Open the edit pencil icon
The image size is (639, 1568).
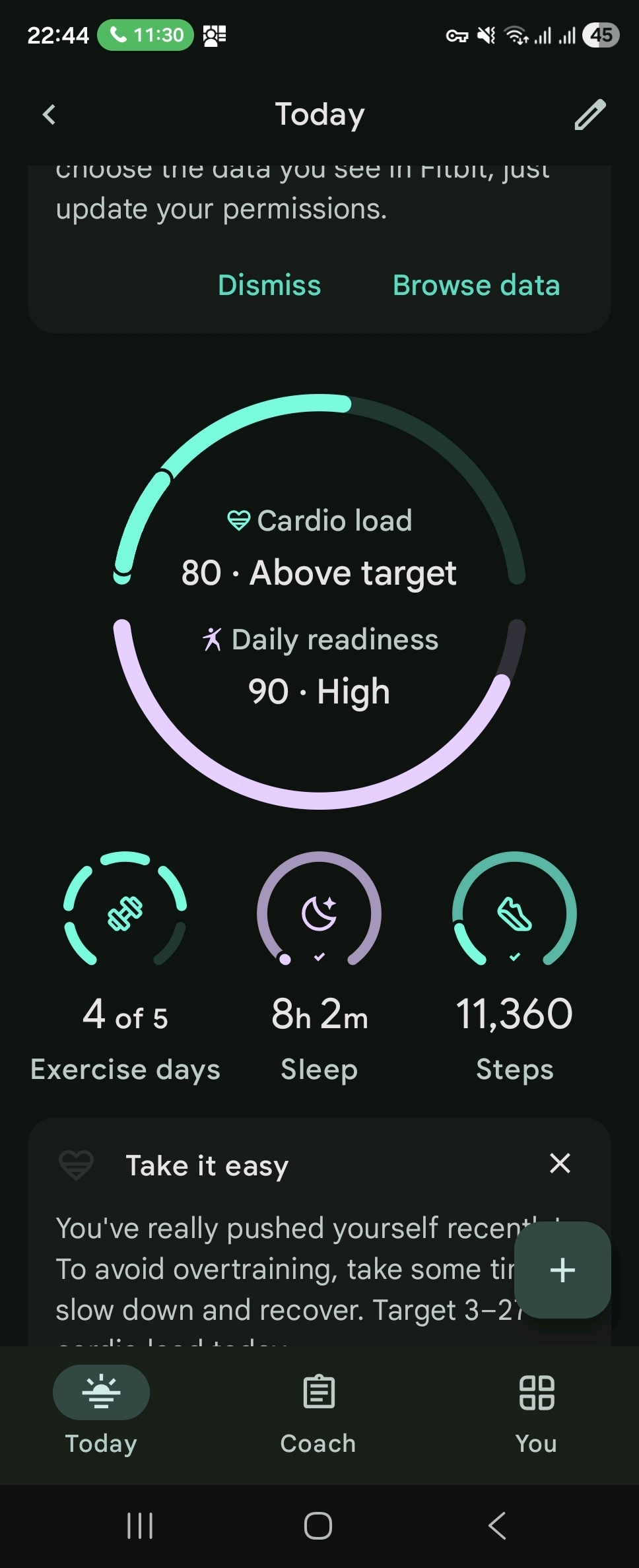click(589, 115)
